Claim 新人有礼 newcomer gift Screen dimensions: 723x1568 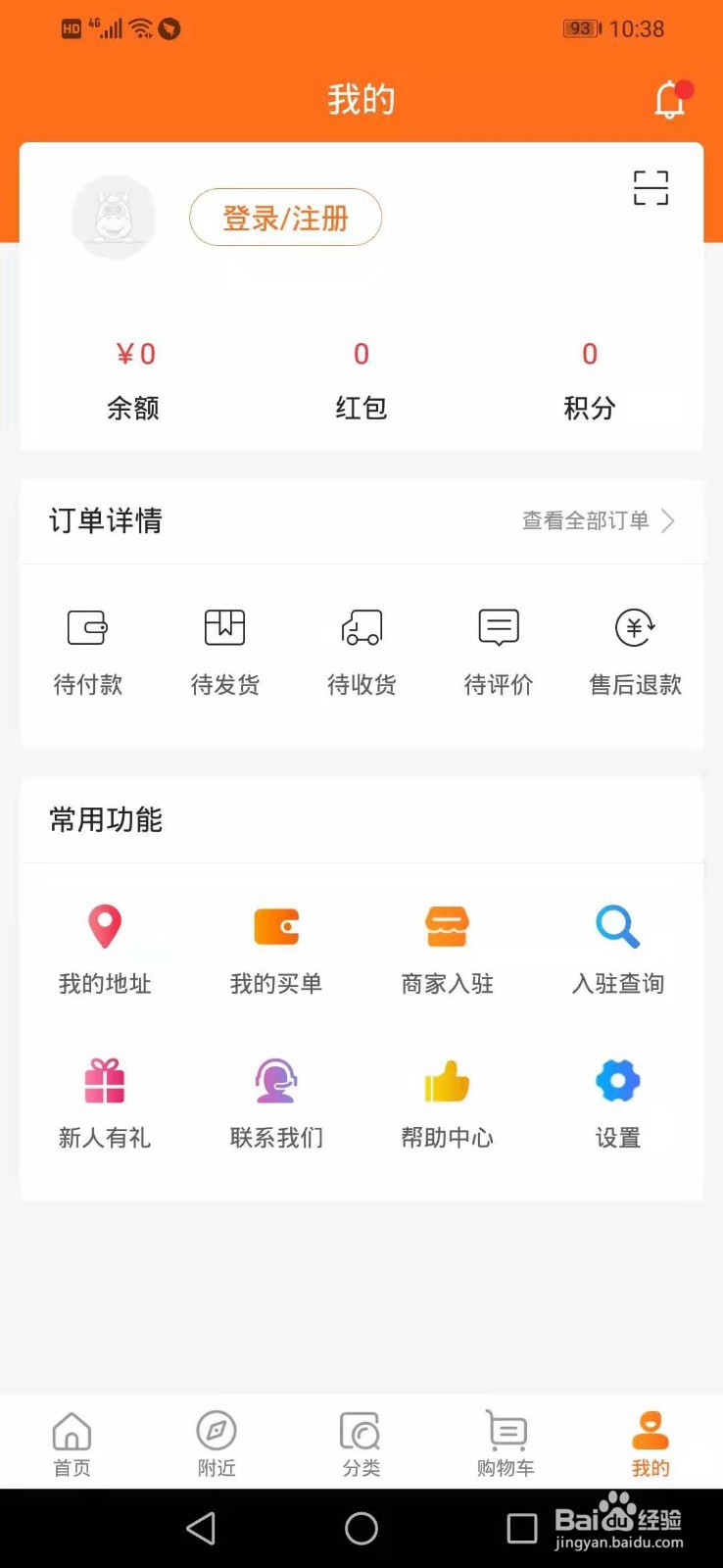pos(105,1100)
